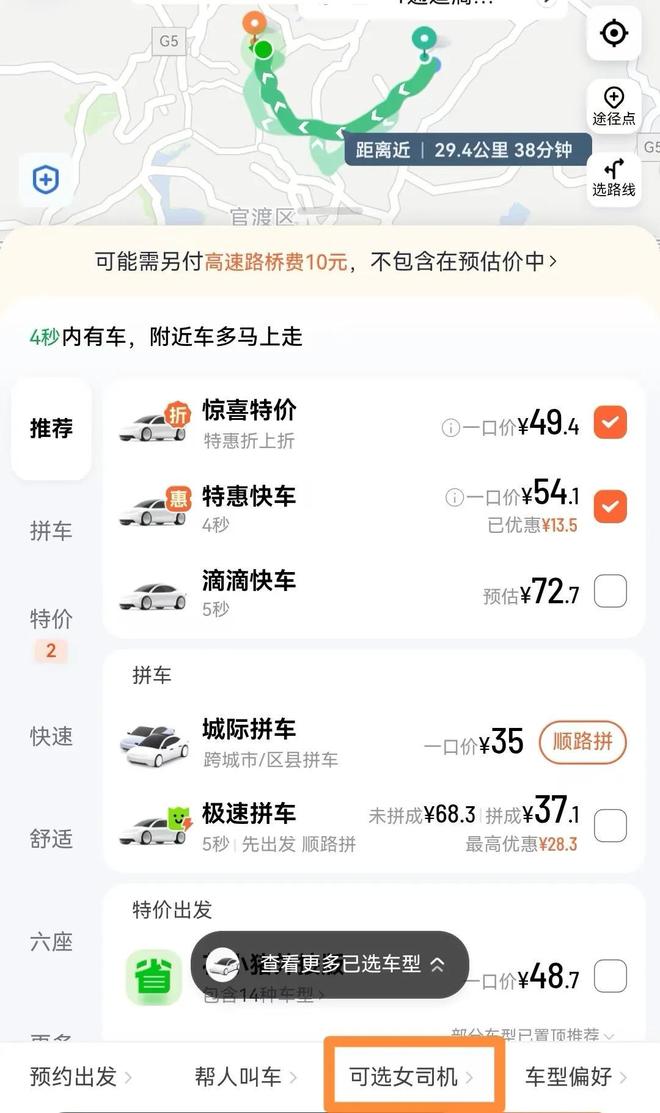This screenshot has height=1113, width=660.
Task: Switch to the 拼车 side tab
Action: tap(51, 531)
